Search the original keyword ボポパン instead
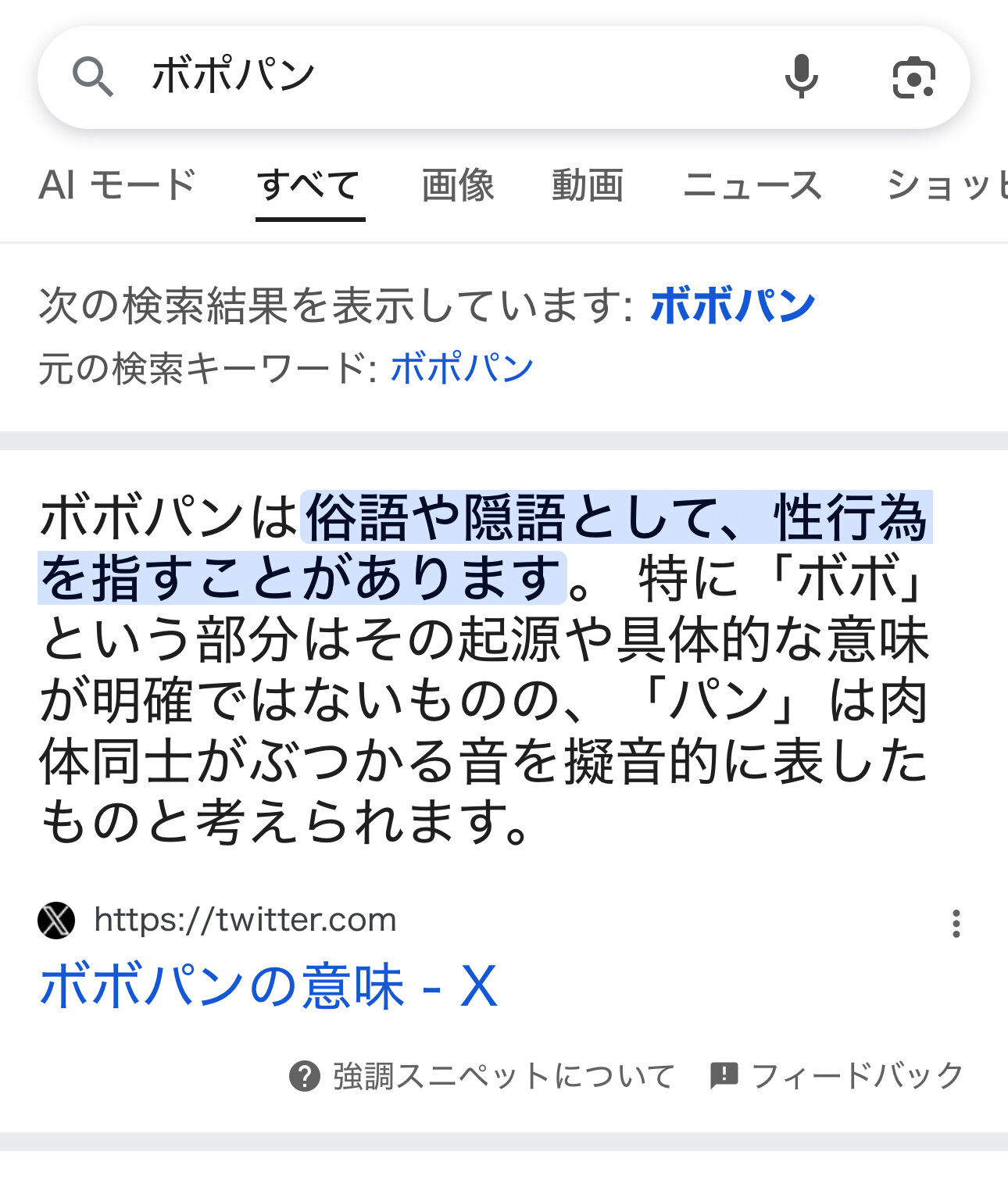 coord(462,367)
